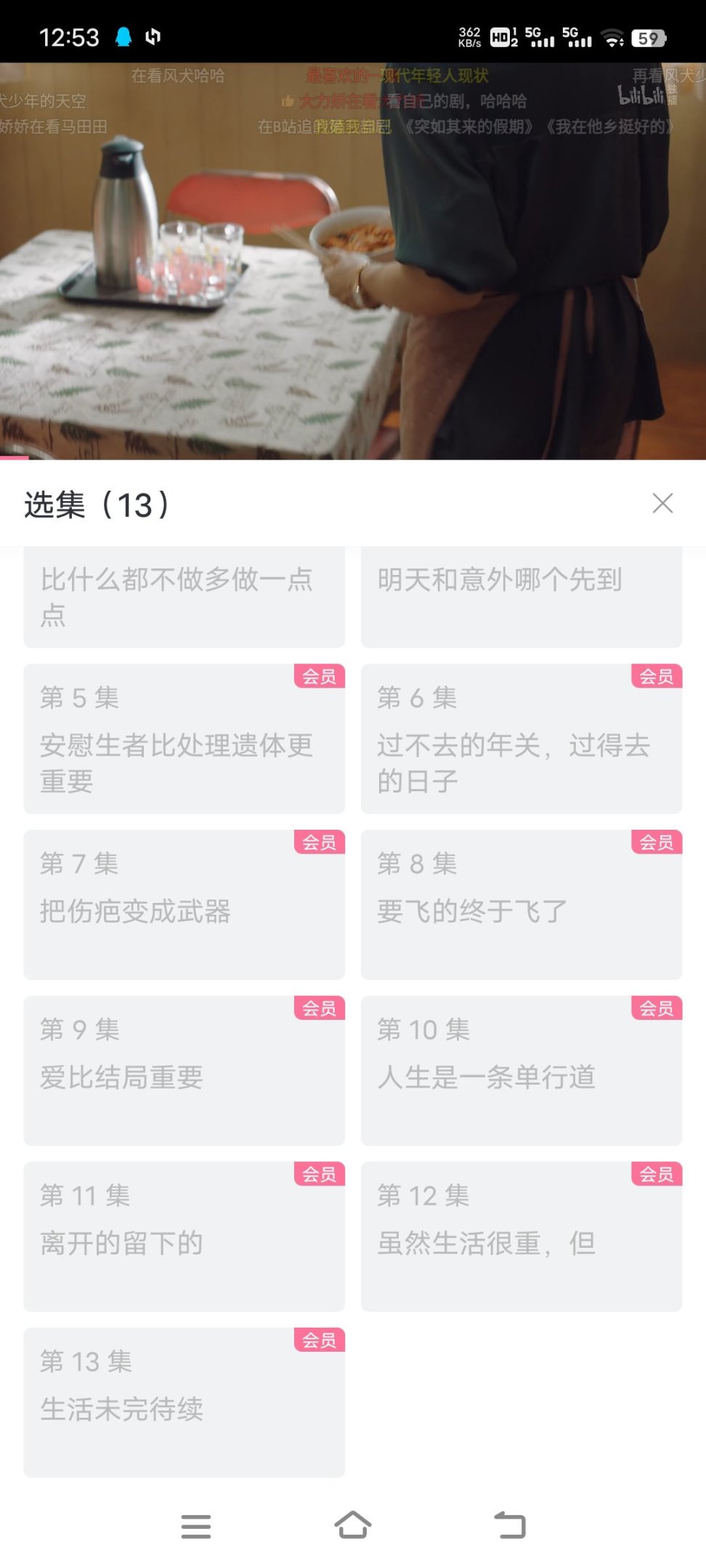Close the episode selection panel
The image size is (706, 1568).
pyautogui.click(x=662, y=503)
